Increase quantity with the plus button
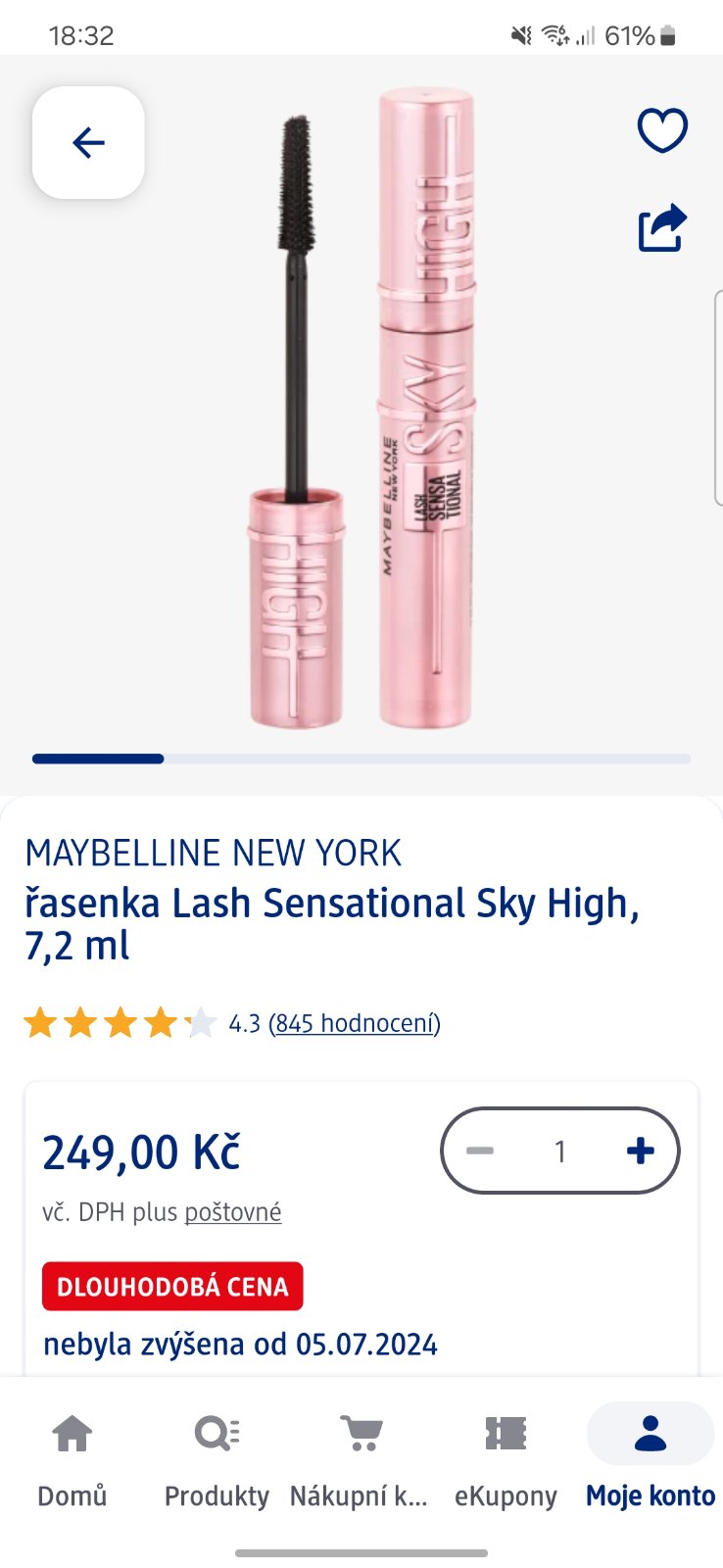This screenshot has height=1568, width=723. pyautogui.click(x=640, y=1151)
